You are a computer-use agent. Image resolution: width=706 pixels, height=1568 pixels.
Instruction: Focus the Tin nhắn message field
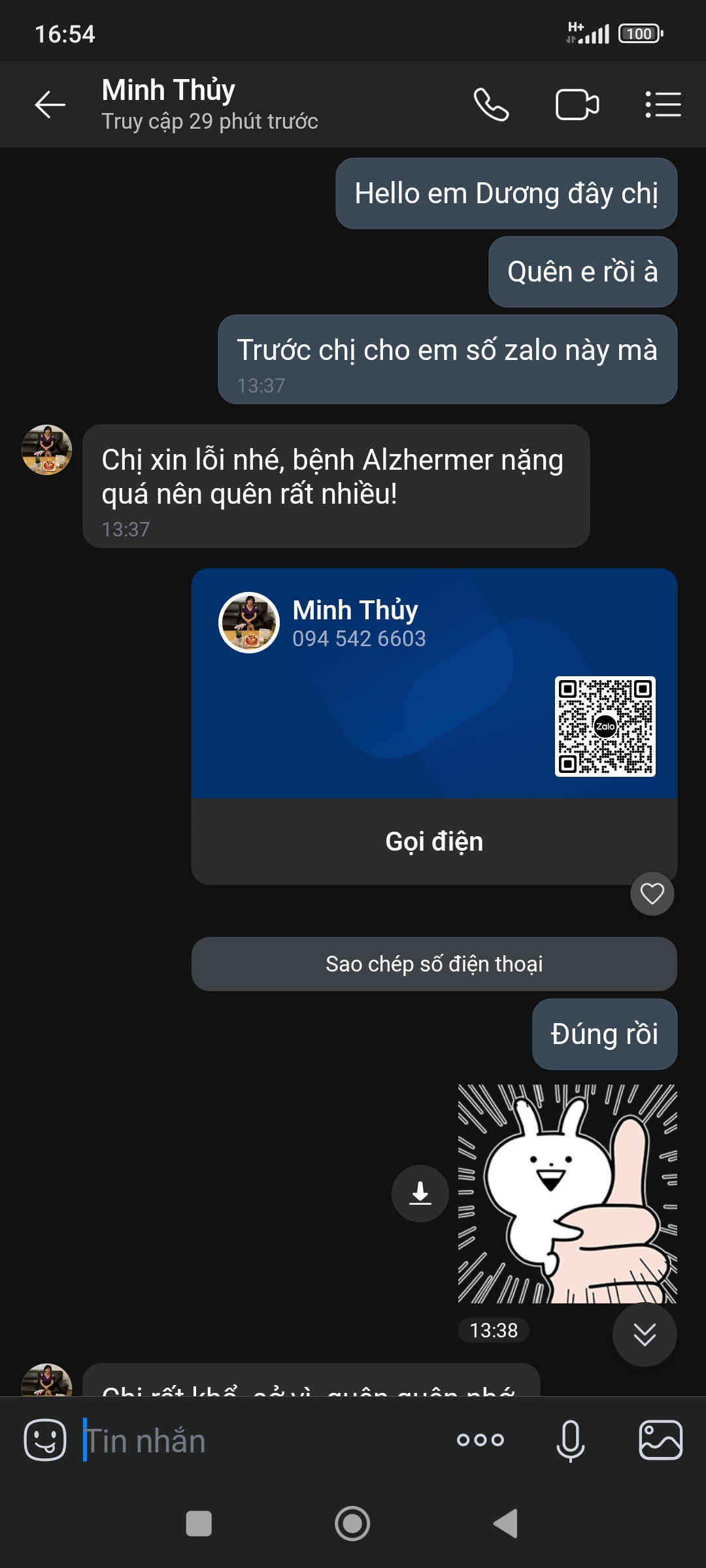tap(261, 1441)
